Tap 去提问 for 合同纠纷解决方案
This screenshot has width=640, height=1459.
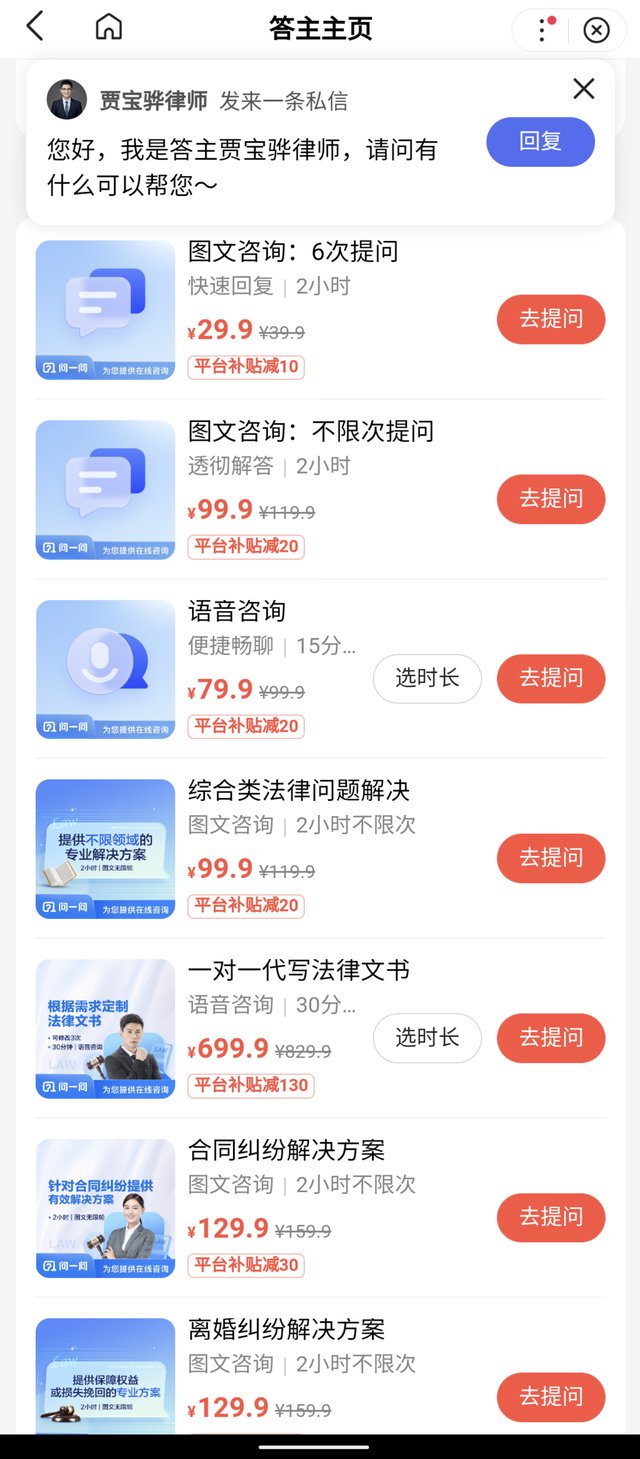[x=551, y=1217]
